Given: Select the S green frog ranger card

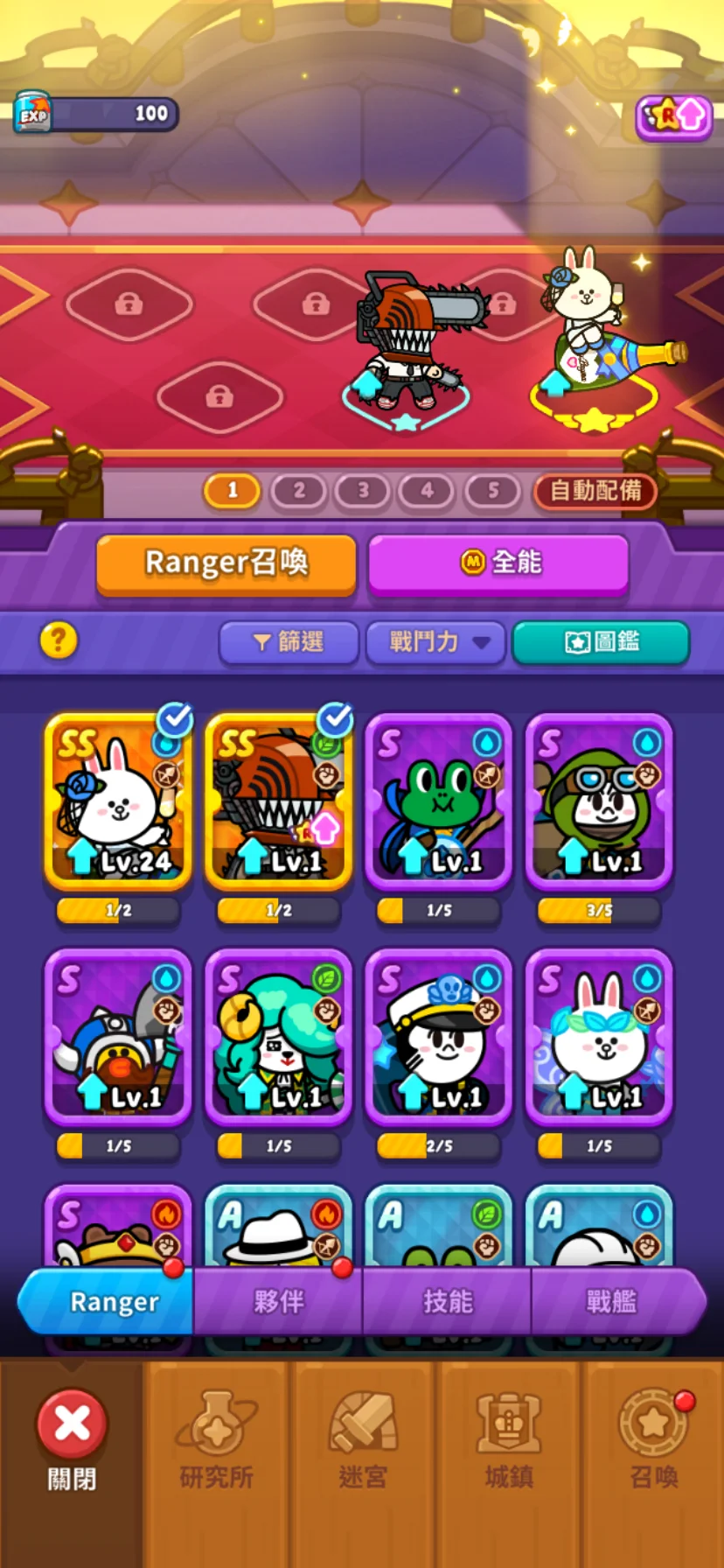Looking at the screenshot, I should click(438, 801).
